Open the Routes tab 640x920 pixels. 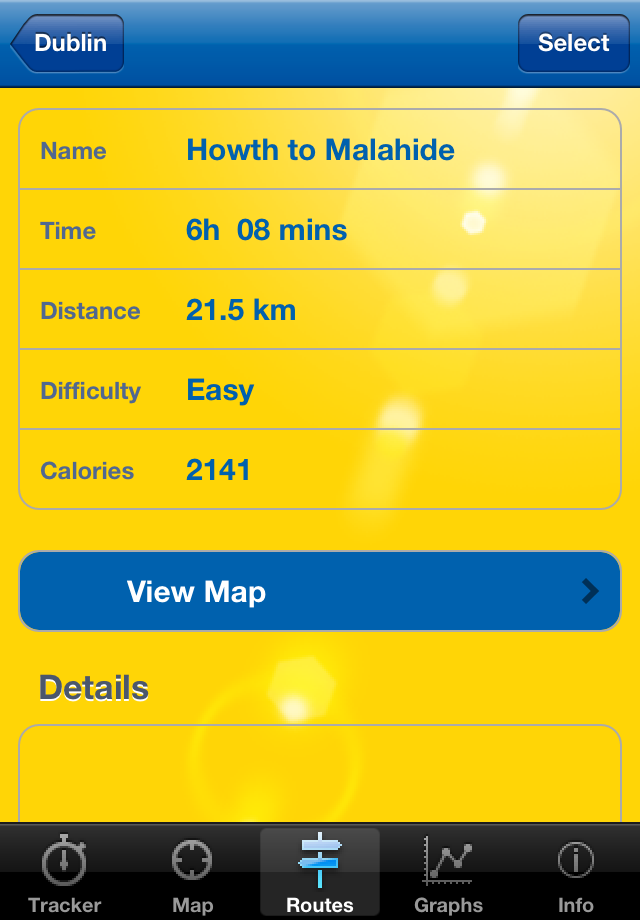(320, 874)
